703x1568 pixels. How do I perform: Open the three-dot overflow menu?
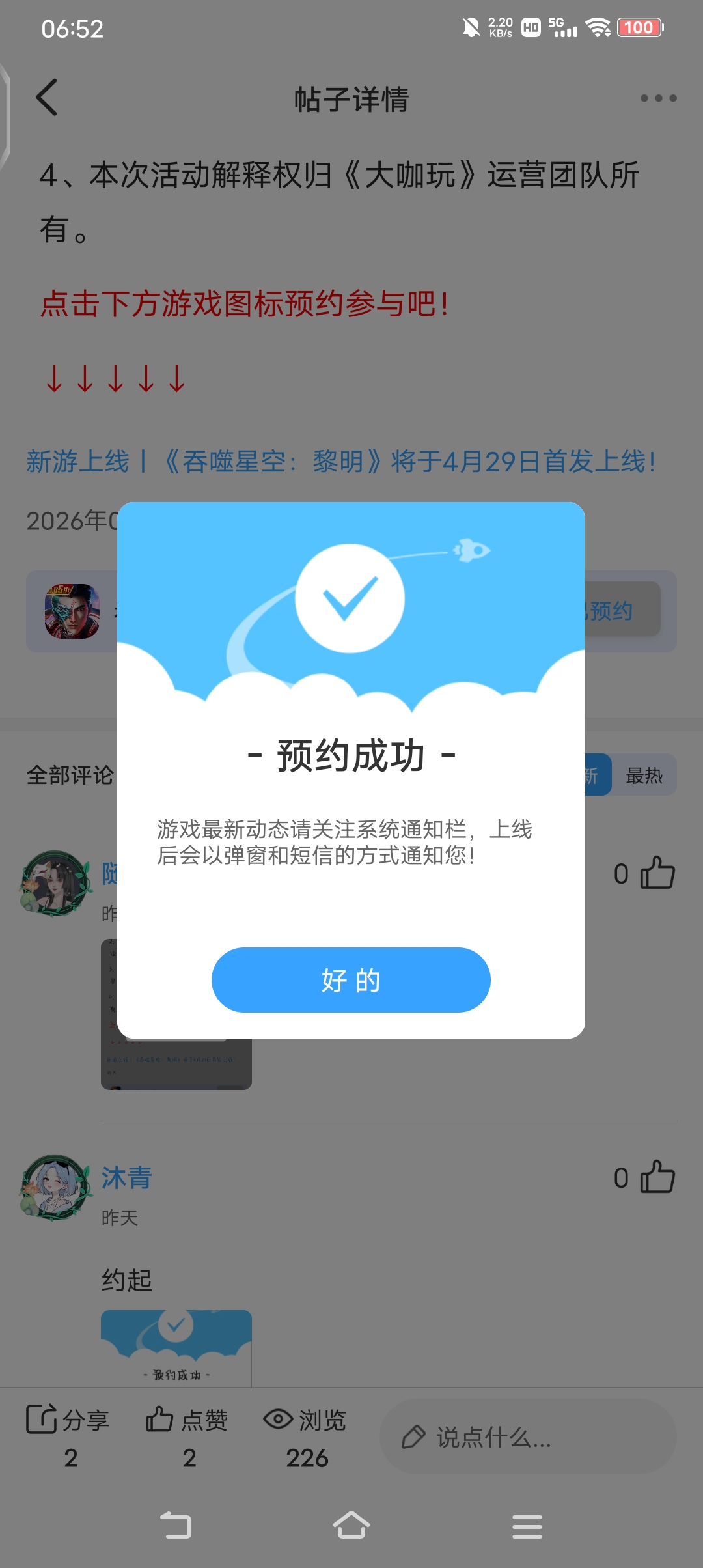(x=658, y=98)
